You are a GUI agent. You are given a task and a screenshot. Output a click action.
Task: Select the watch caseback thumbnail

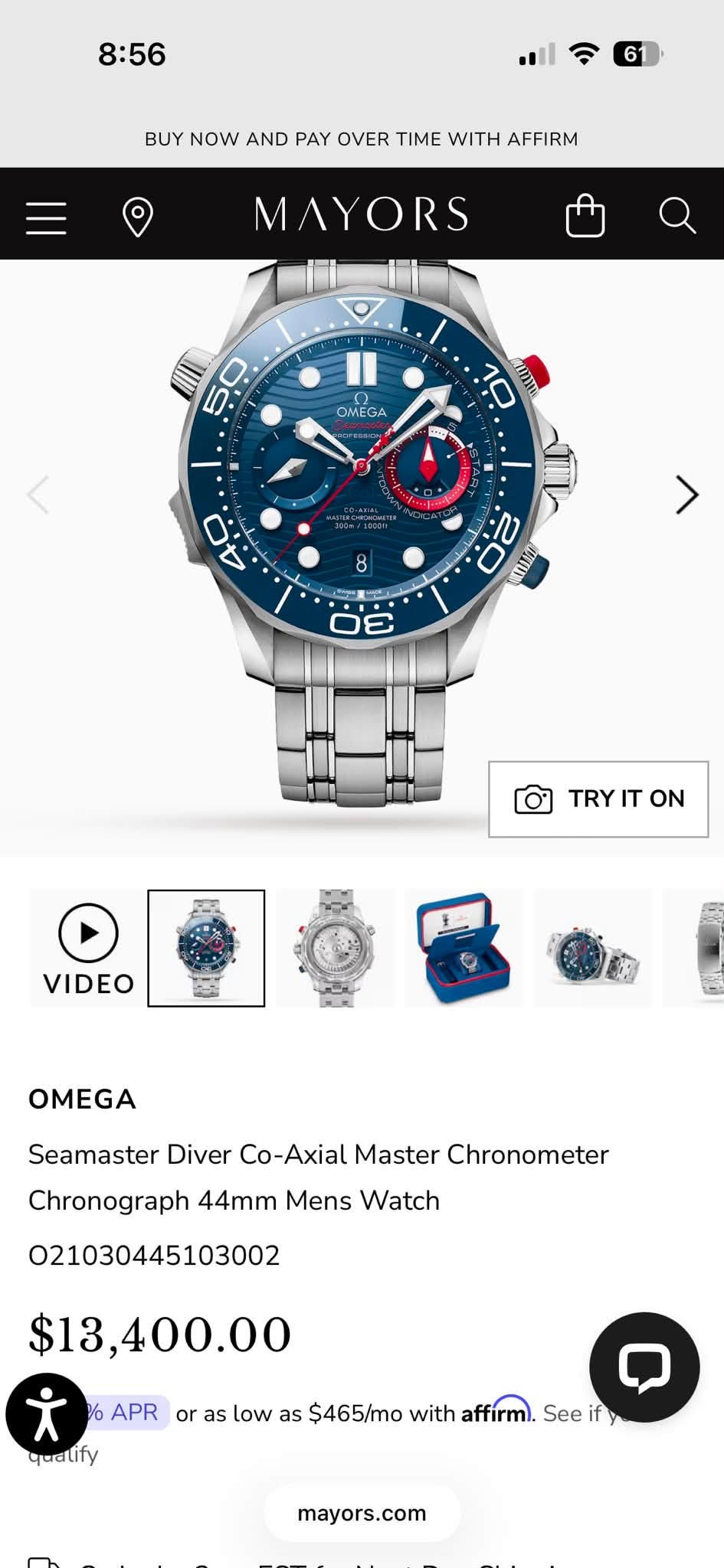tap(335, 949)
